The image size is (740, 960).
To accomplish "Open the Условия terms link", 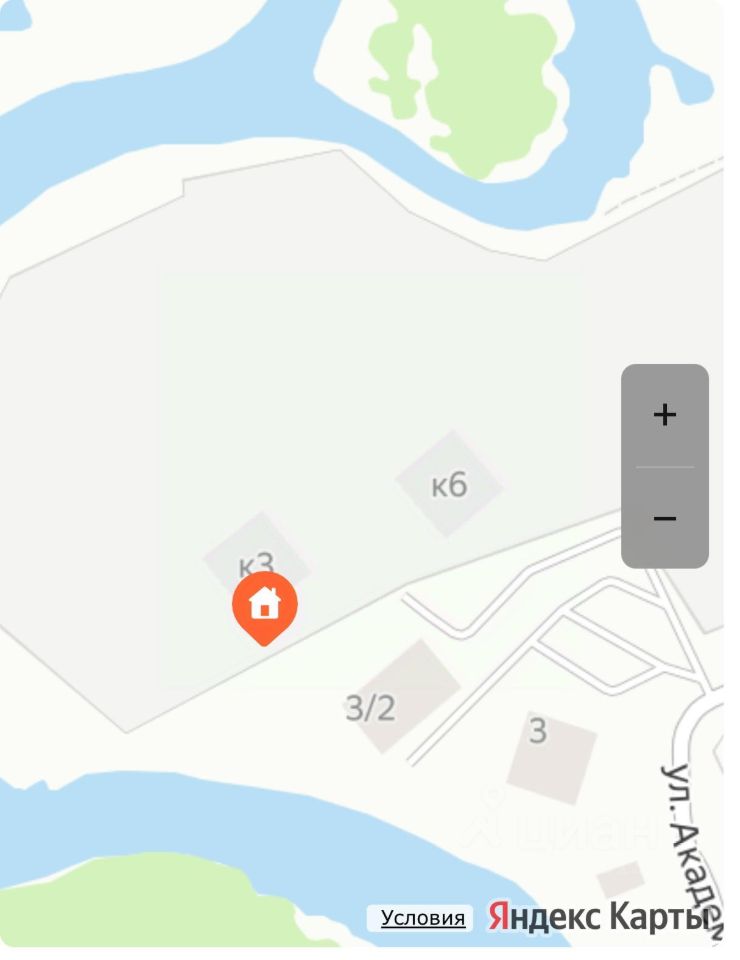I will pos(423,918).
